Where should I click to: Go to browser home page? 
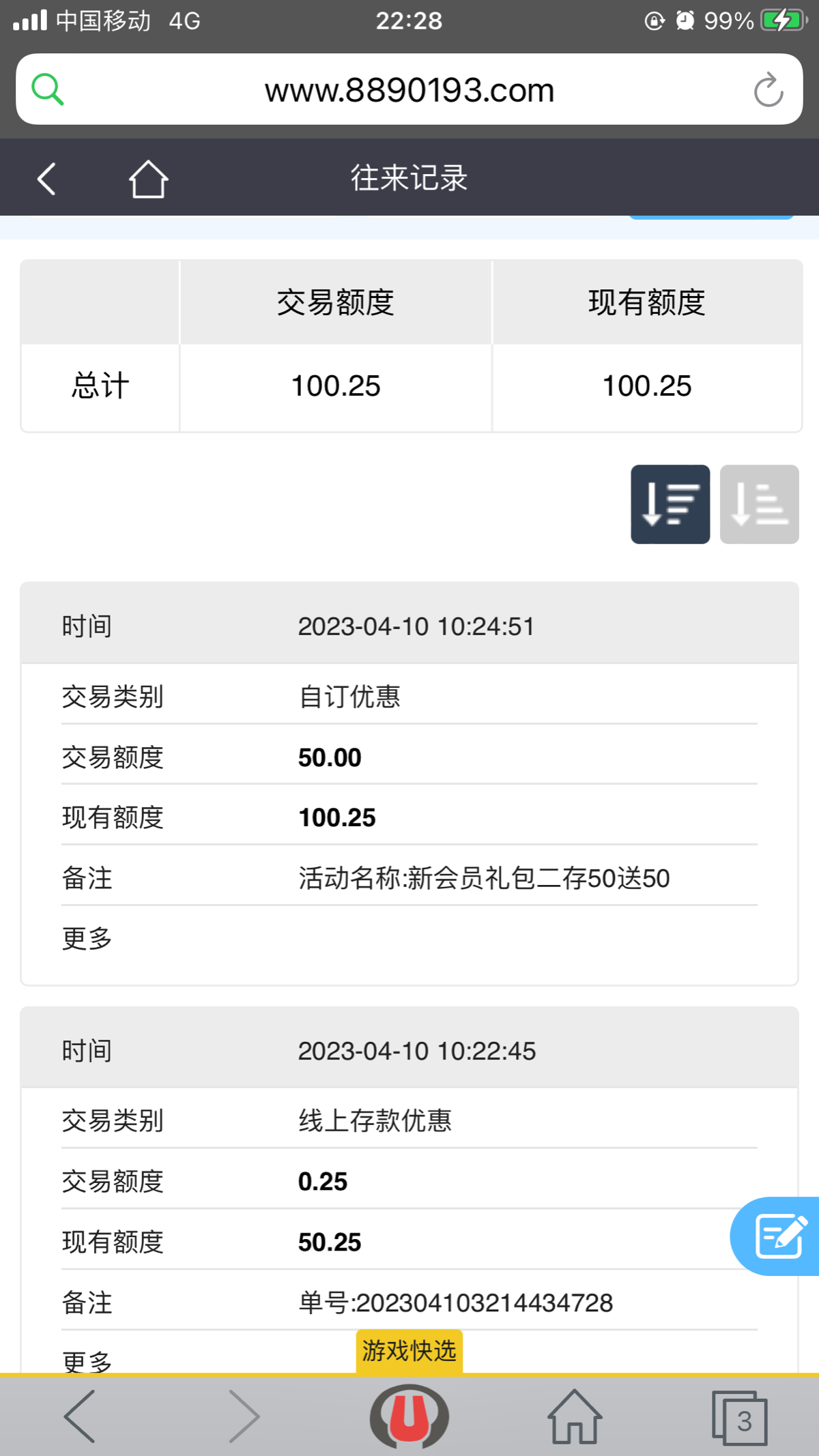click(574, 1416)
